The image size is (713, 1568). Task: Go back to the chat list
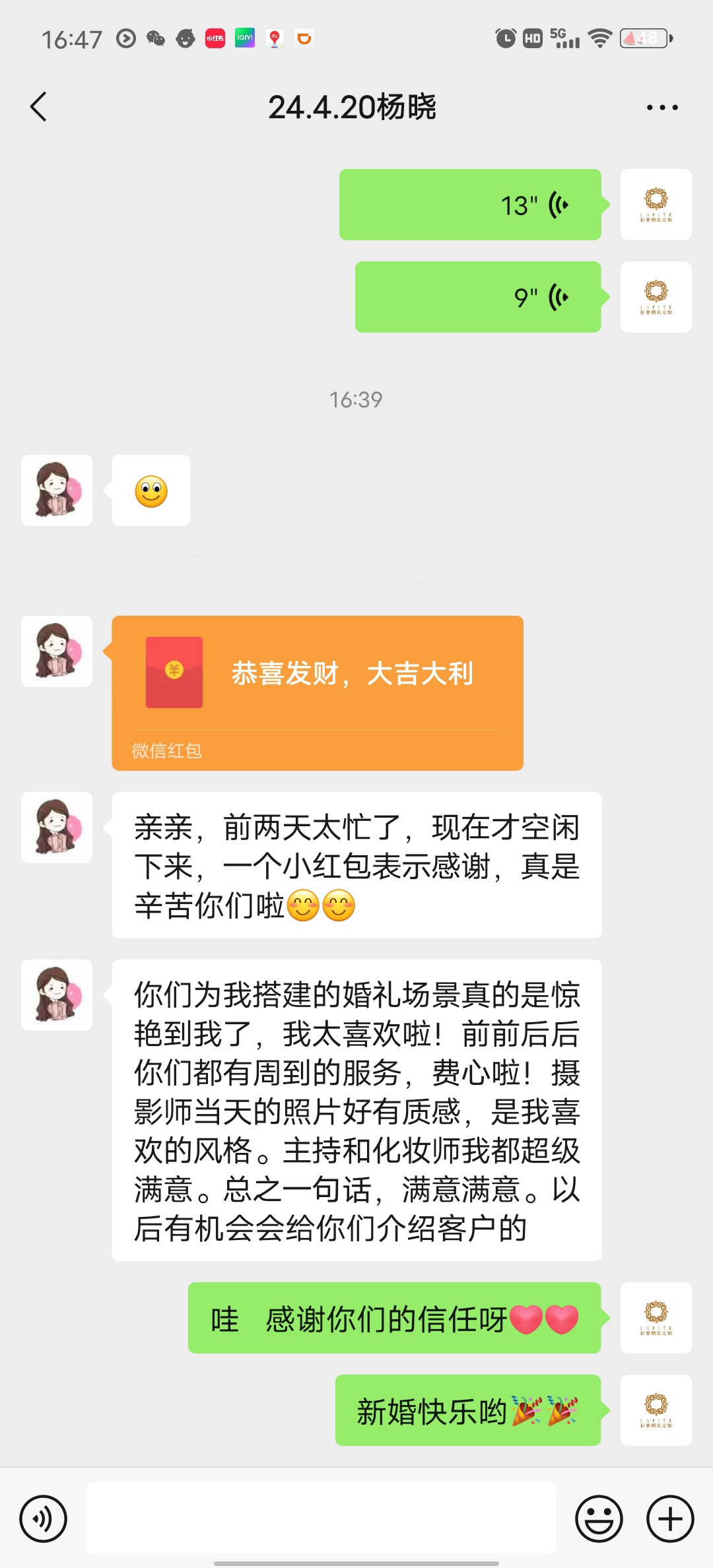[39, 107]
